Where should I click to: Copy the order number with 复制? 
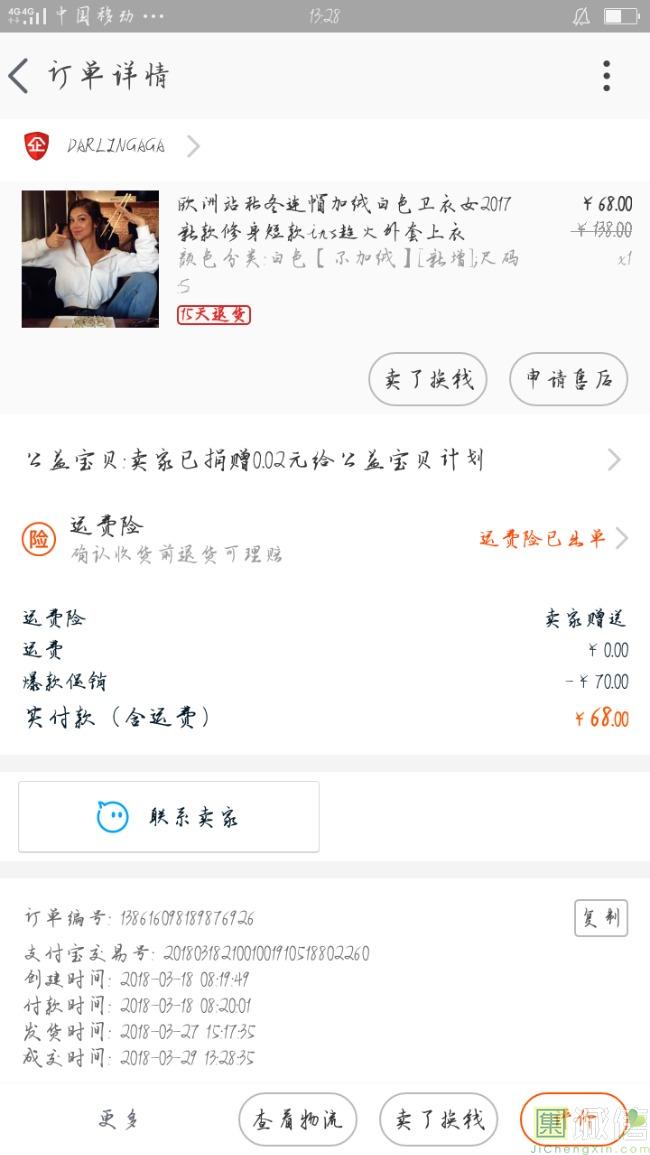[600, 917]
